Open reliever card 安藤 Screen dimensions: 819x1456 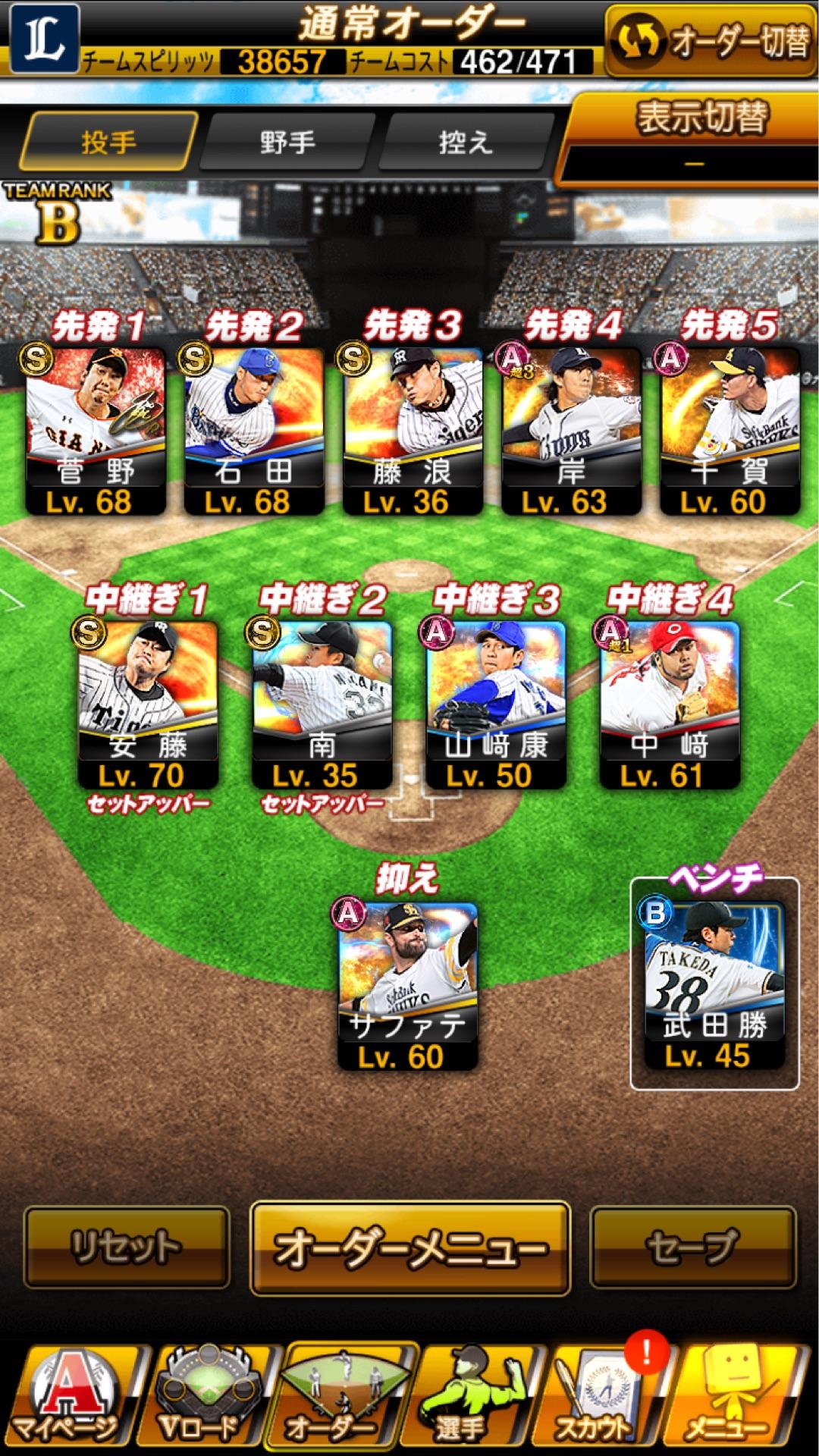(148, 704)
